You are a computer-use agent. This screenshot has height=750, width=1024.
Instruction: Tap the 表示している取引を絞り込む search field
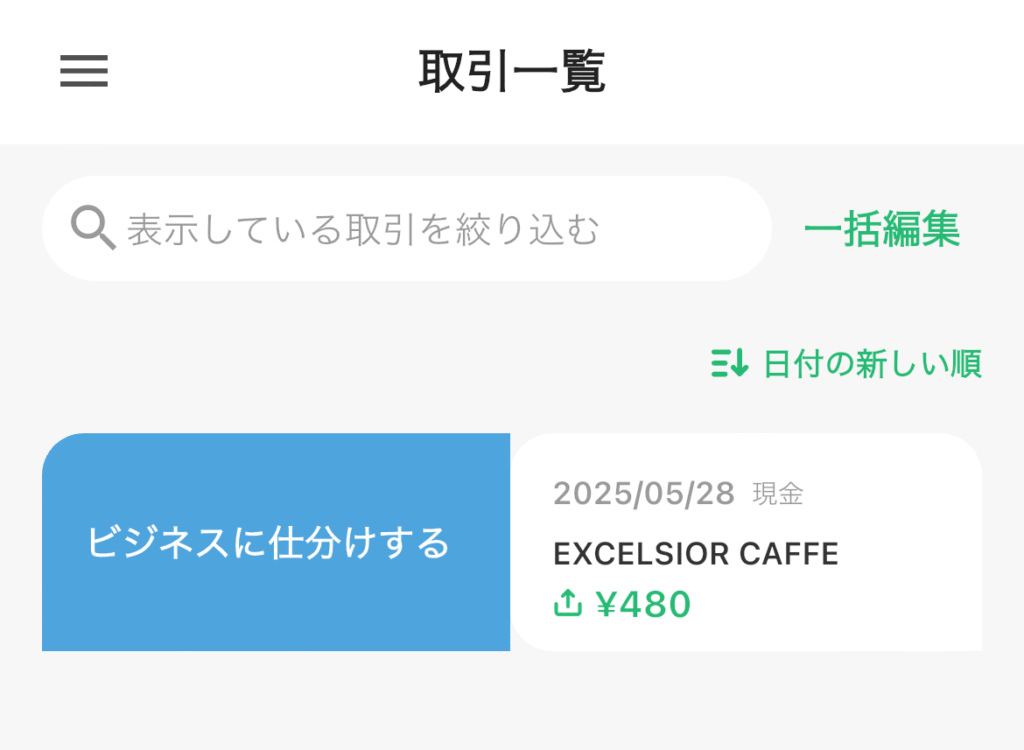coord(406,229)
